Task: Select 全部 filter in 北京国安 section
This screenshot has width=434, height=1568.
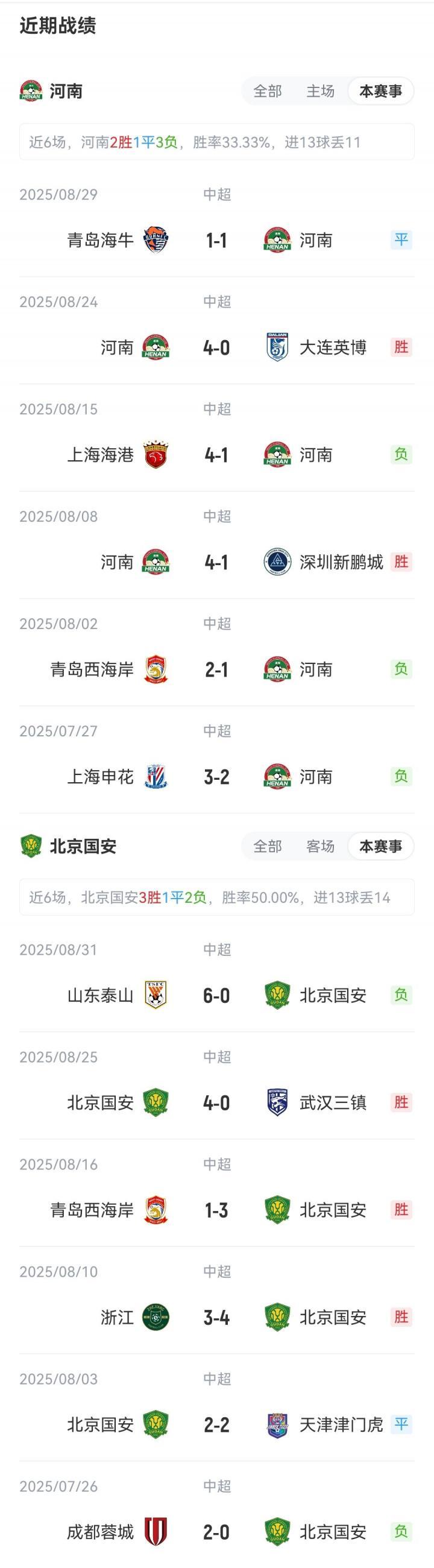Action: tap(267, 846)
